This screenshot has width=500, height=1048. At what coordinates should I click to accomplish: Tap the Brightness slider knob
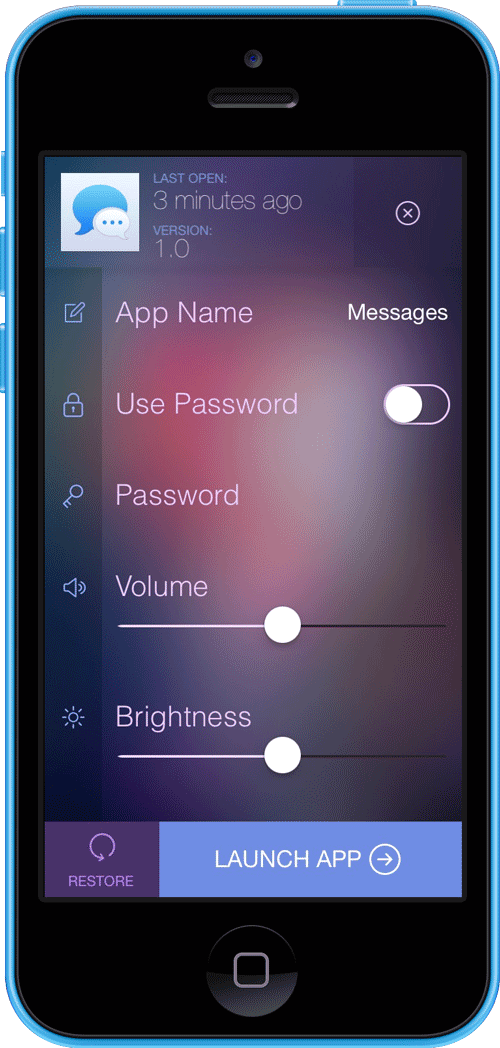[283, 755]
